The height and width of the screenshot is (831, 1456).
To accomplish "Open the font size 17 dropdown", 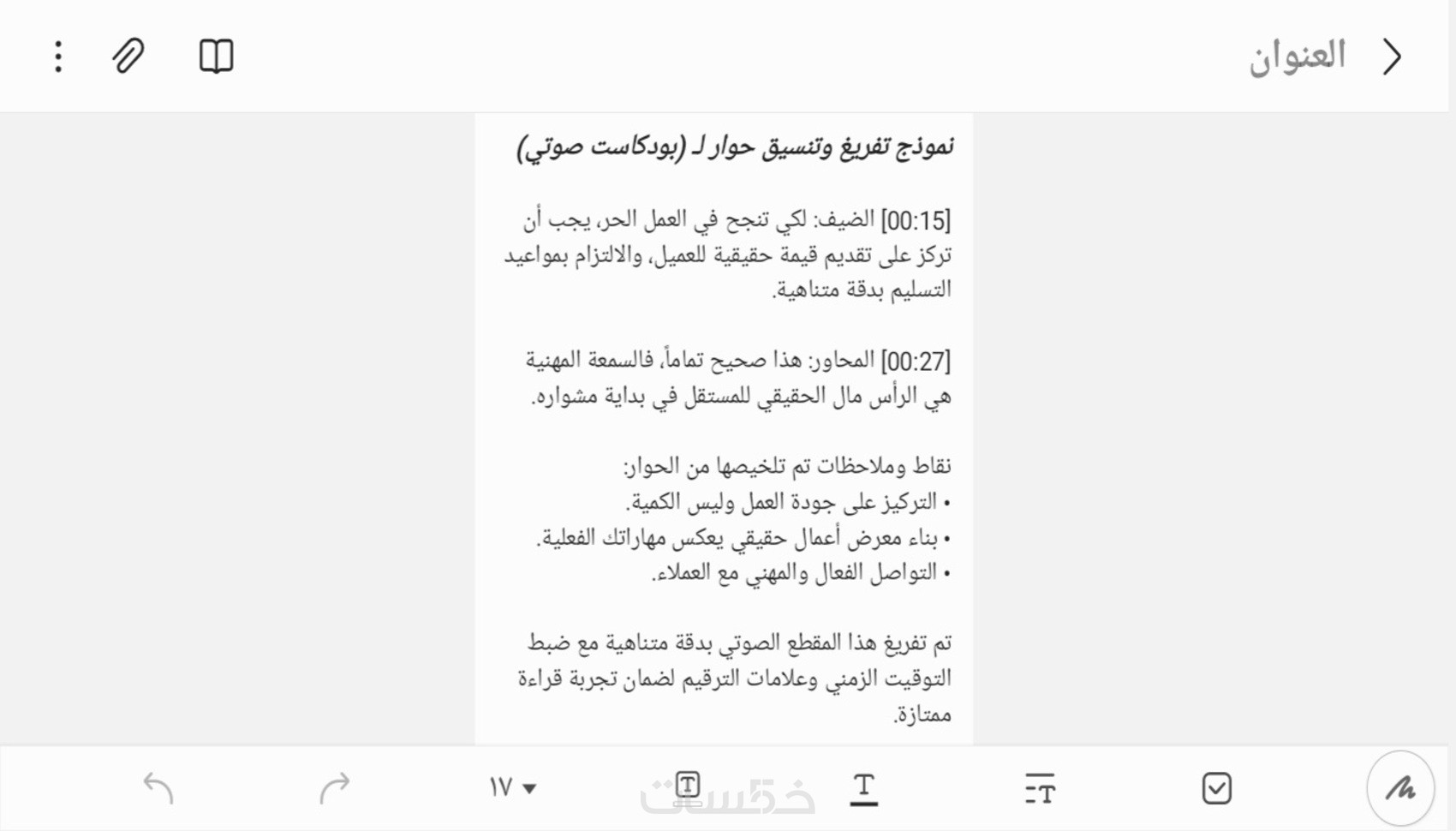I will click(x=512, y=787).
